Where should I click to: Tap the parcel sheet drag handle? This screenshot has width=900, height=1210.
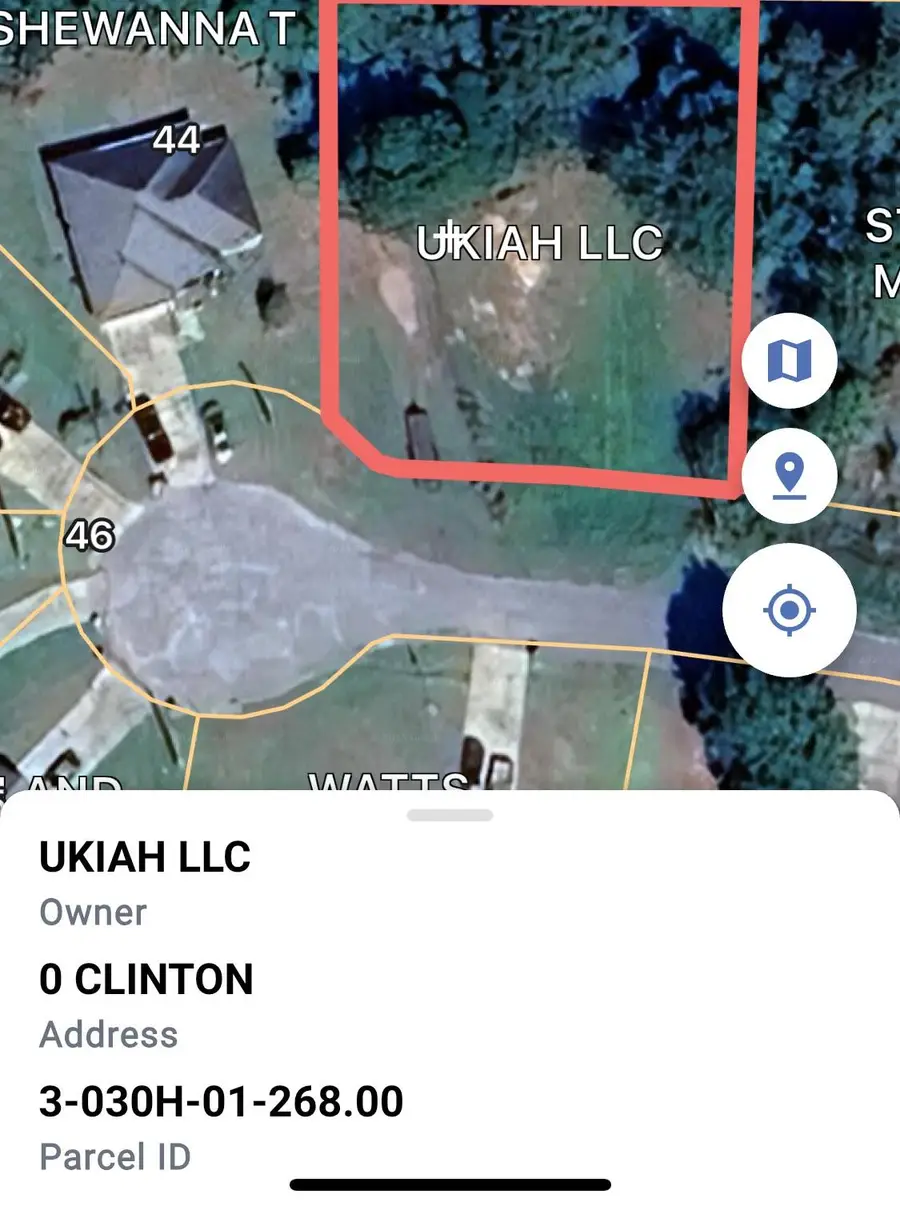point(450,815)
